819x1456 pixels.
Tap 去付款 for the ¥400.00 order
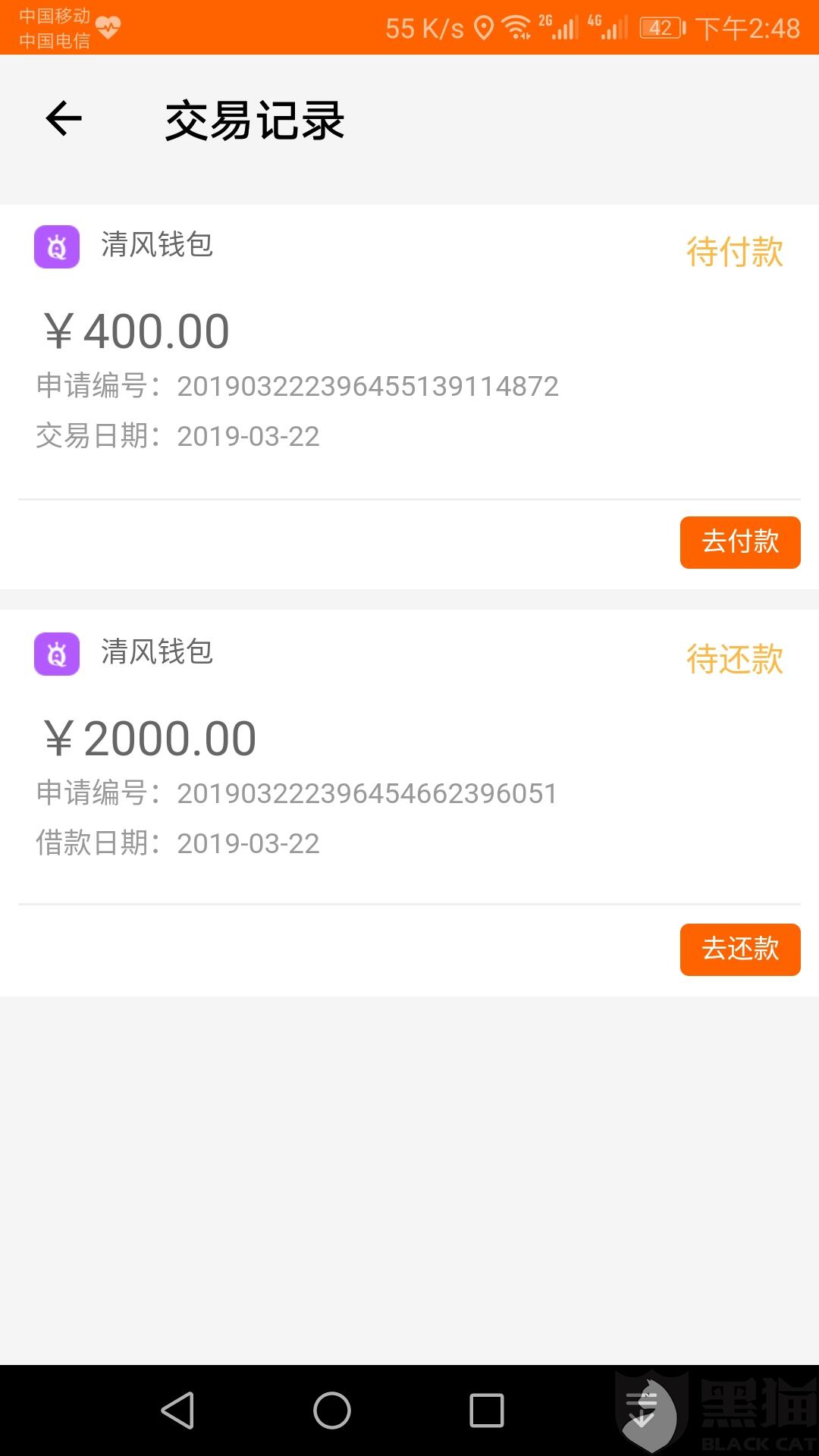click(x=739, y=542)
